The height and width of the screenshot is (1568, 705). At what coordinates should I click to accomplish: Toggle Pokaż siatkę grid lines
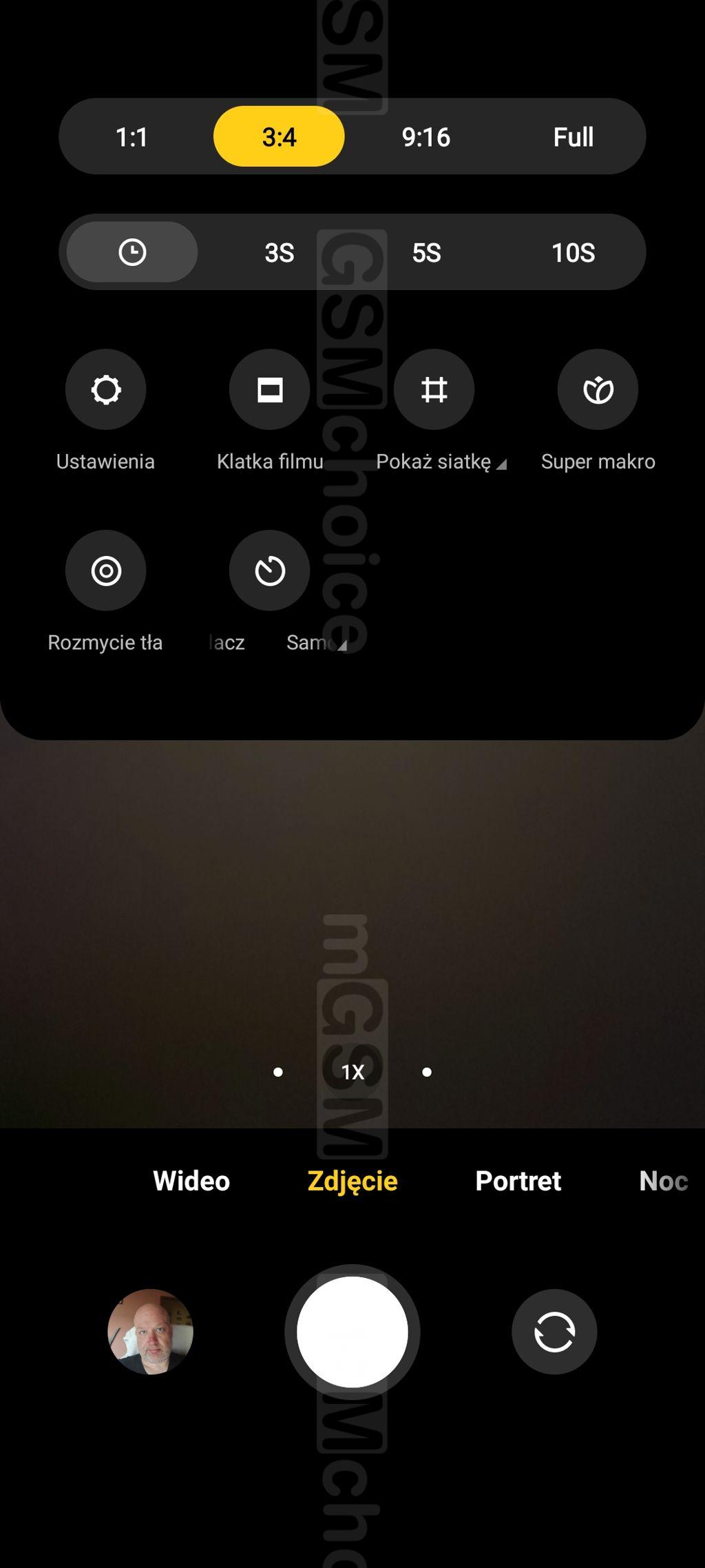pyautogui.click(x=434, y=390)
